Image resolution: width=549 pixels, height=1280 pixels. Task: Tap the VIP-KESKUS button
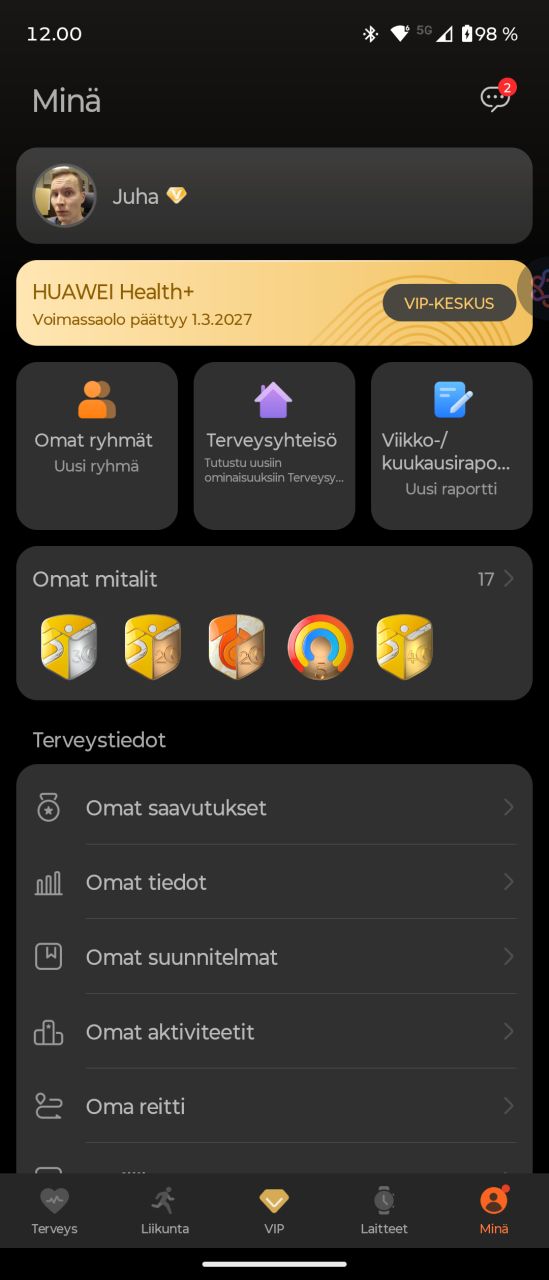point(449,303)
